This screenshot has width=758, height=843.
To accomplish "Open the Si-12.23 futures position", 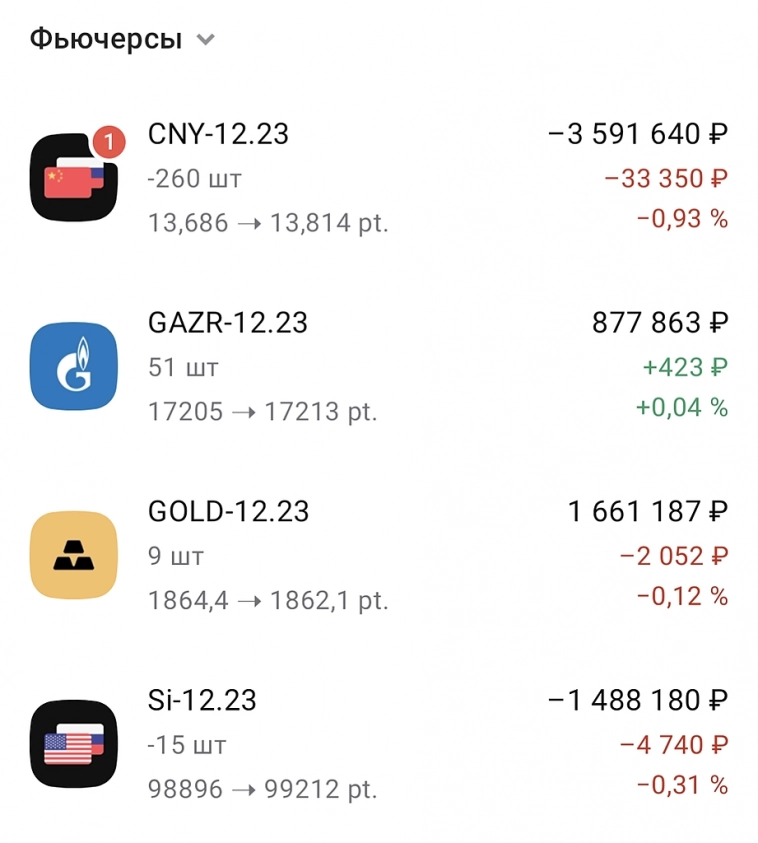I will [x=378, y=744].
